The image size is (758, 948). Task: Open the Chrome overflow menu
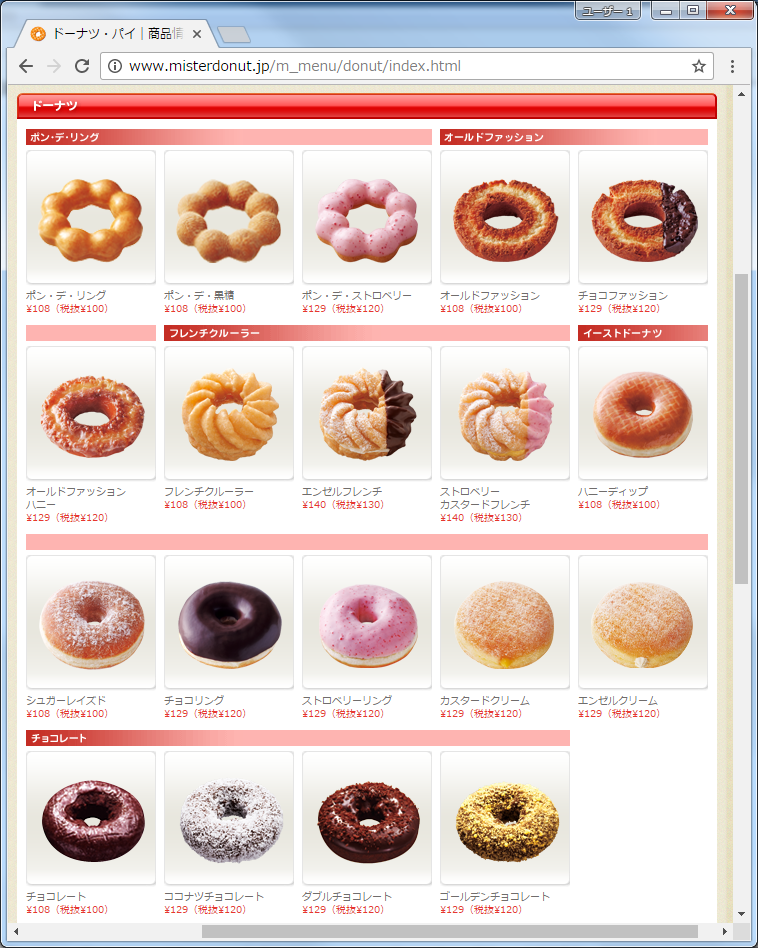coord(732,66)
